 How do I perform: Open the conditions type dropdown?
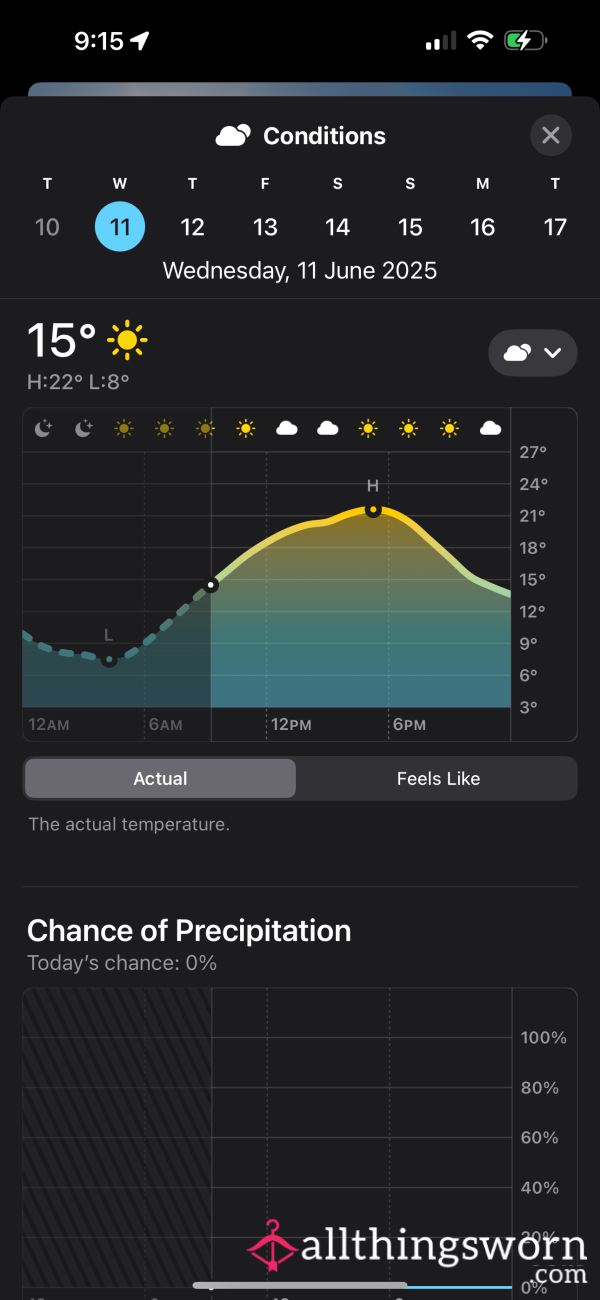point(533,353)
